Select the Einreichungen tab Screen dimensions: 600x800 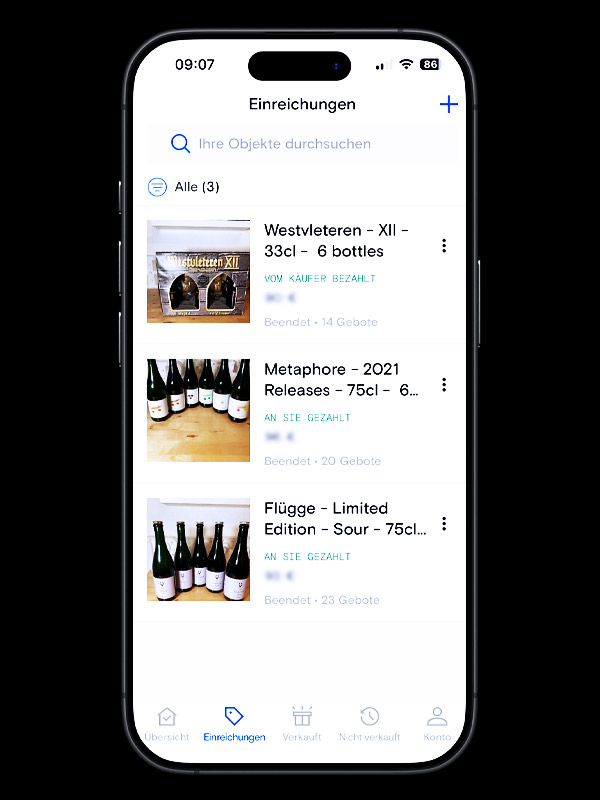point(234,724)
